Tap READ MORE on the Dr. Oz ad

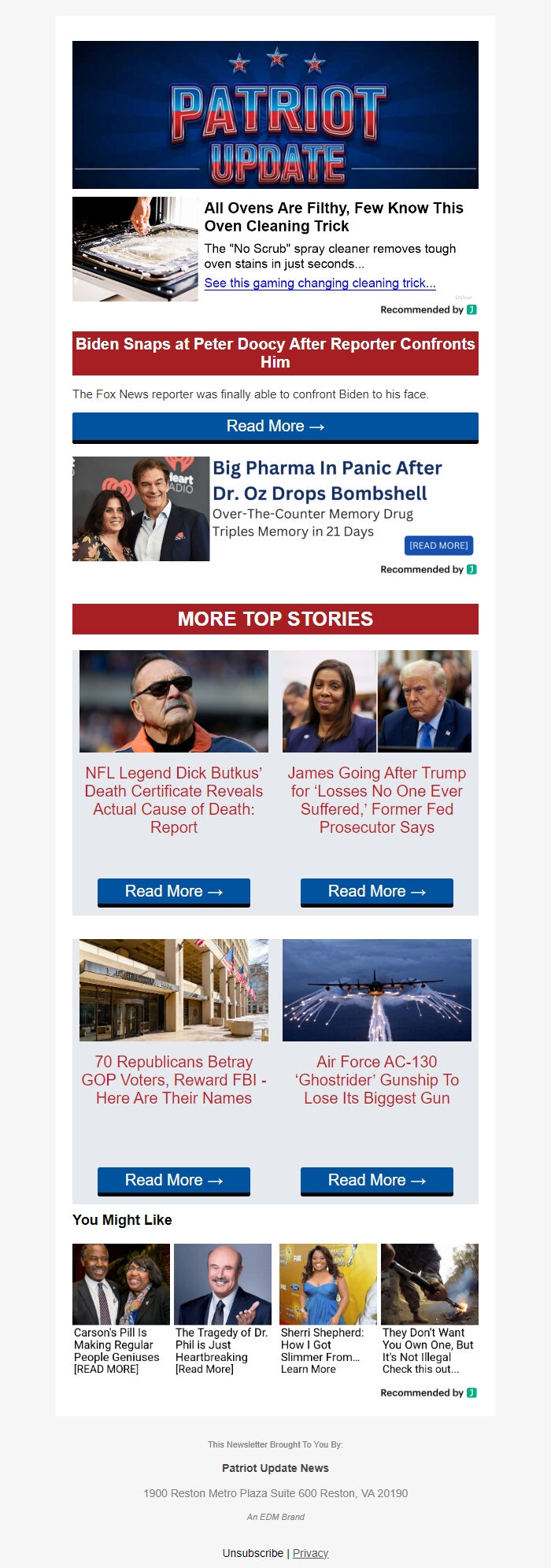(438, 545)
